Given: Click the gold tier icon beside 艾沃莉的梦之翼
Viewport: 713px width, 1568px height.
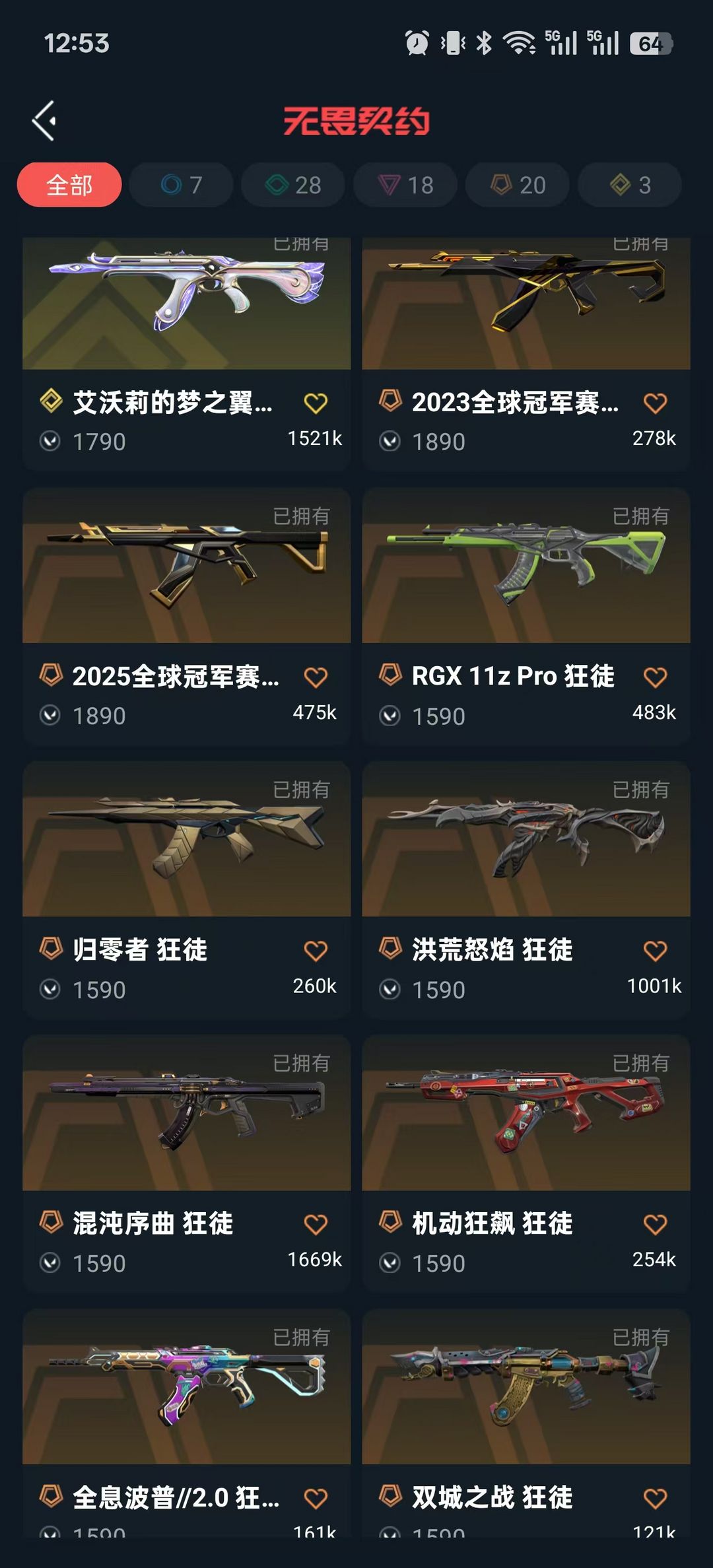Looking at the screenshot, I should pyautogui.click(x=51, y=401).
